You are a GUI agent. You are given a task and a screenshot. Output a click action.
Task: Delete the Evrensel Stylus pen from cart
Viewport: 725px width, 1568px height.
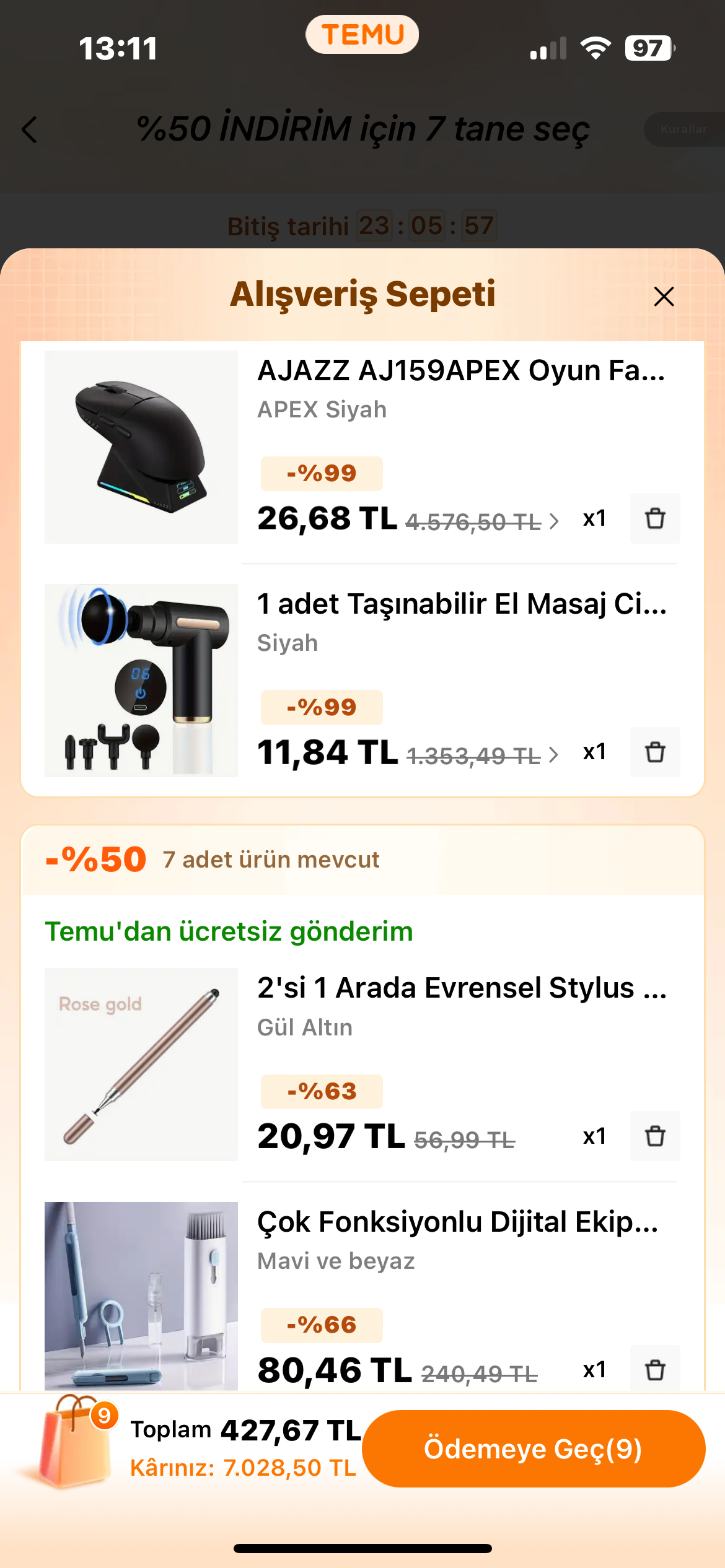click(x=655, y=1136)
